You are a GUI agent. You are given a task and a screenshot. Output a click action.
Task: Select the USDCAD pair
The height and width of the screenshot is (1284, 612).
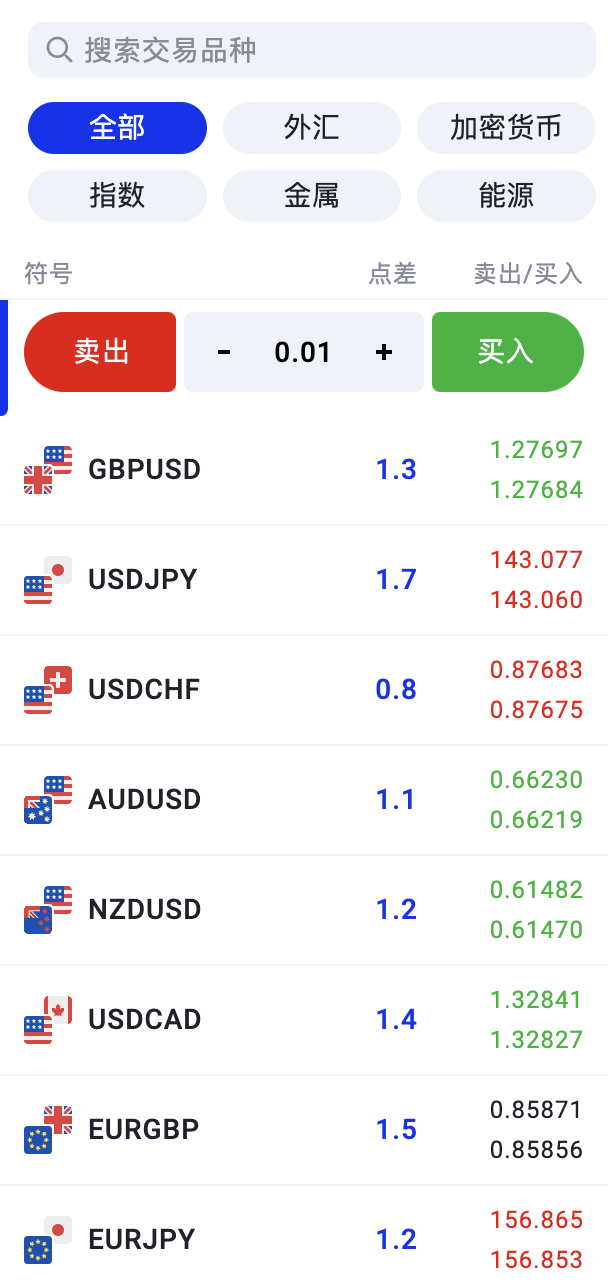point(304,1020)
